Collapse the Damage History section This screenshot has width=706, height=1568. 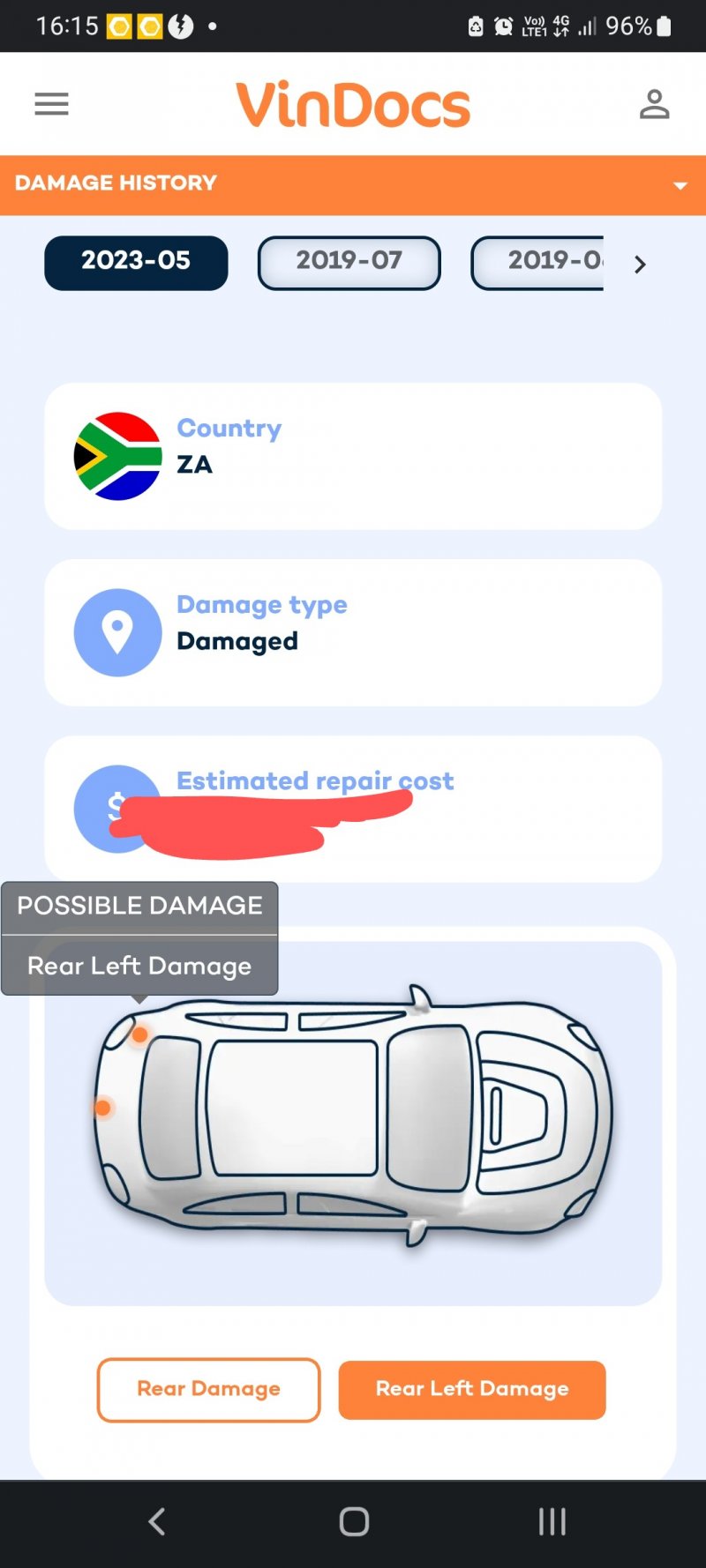(680, 185)
